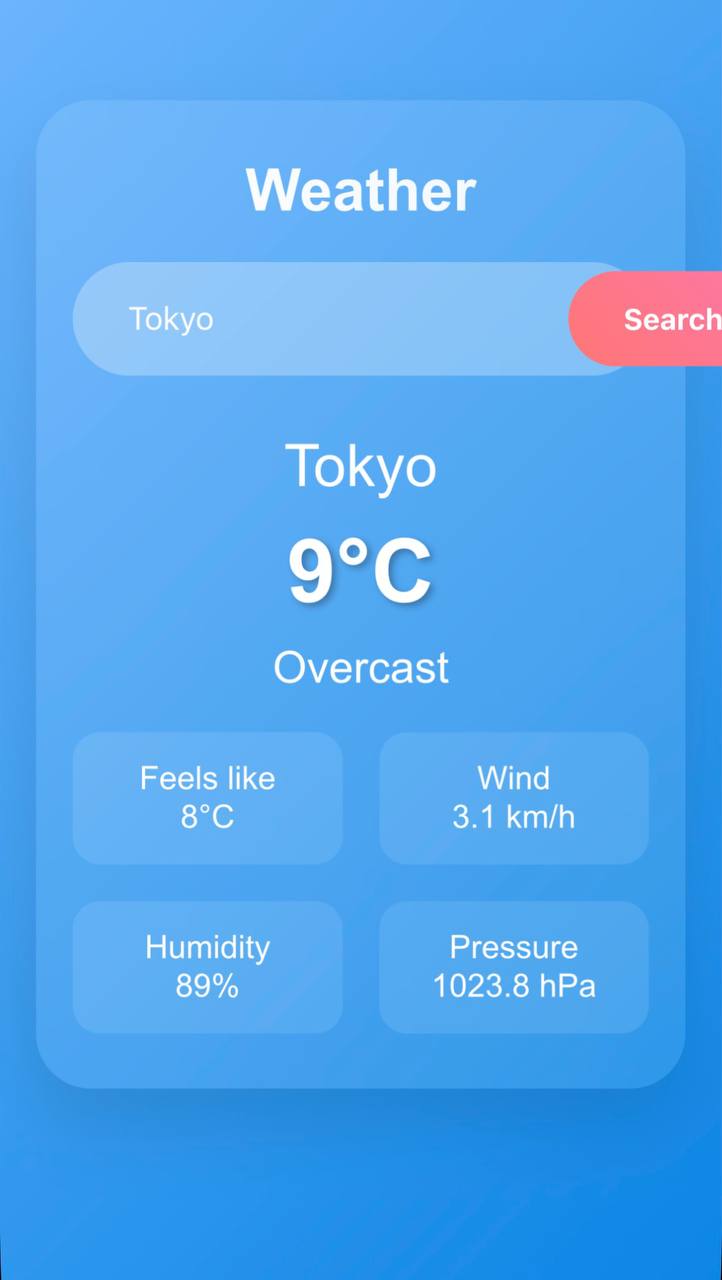Click the Wind label text

point(514,778)
